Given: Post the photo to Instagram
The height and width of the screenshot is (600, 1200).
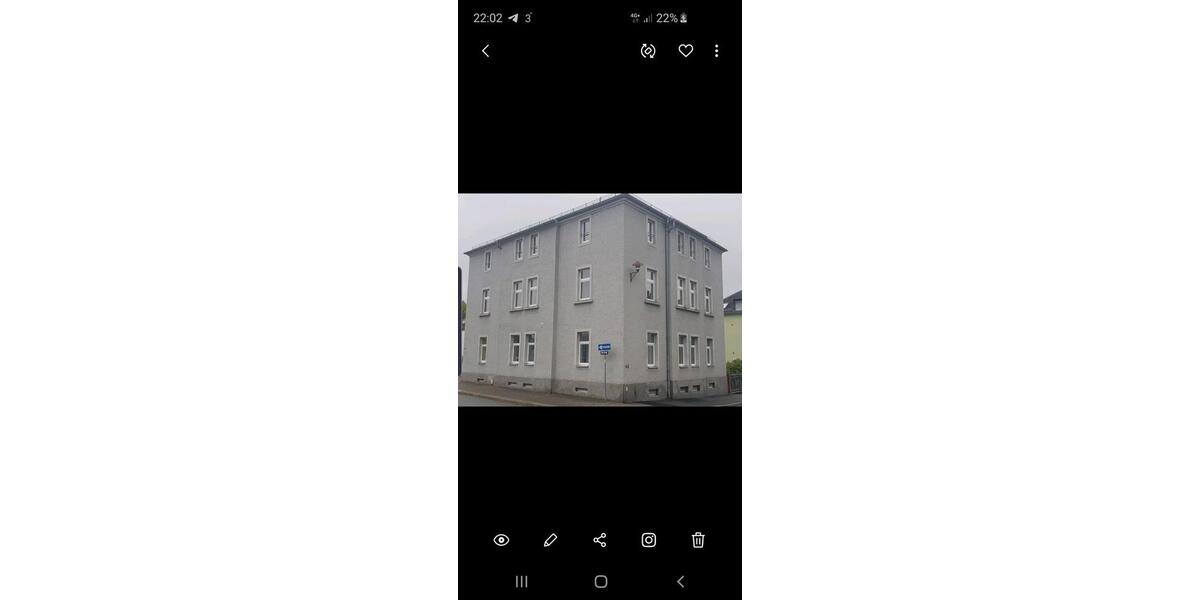Looking at the screenshot, I should [649, 540].
